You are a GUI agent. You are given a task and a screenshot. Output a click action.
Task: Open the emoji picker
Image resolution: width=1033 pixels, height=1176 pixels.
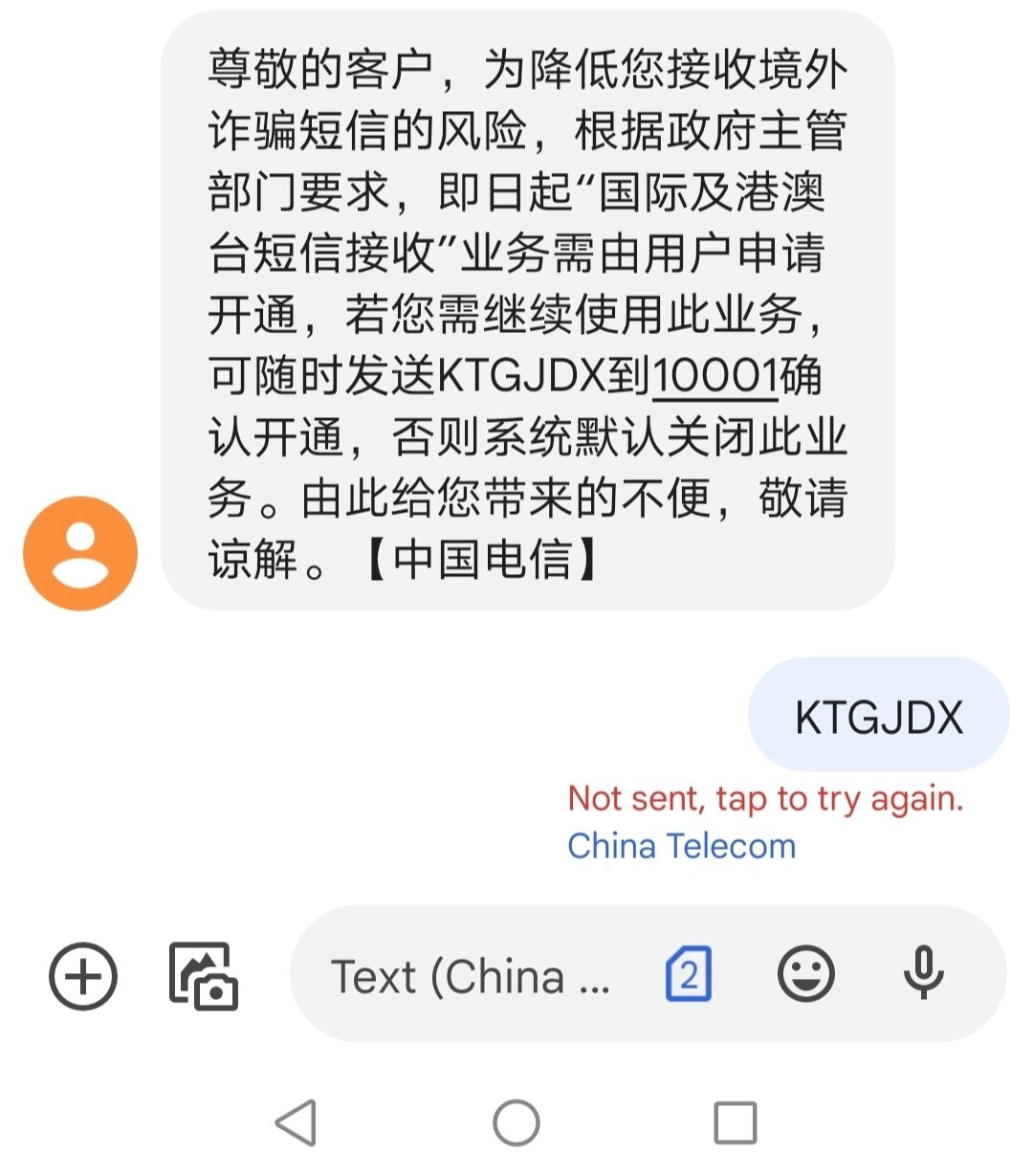pyautogui.click(x=805, y=975)
